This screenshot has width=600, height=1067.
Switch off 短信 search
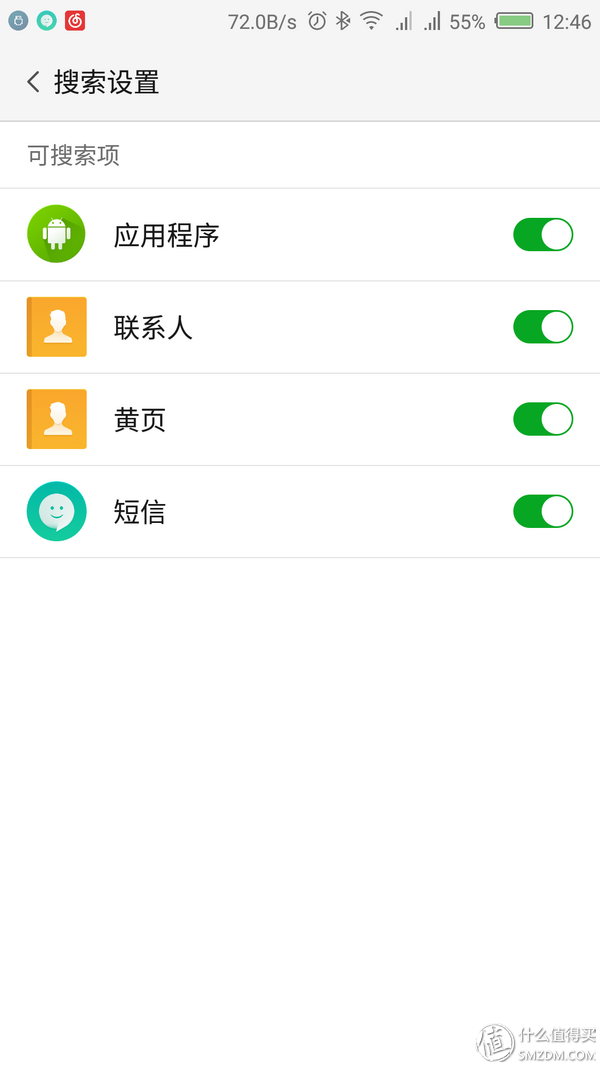[543, 511]
